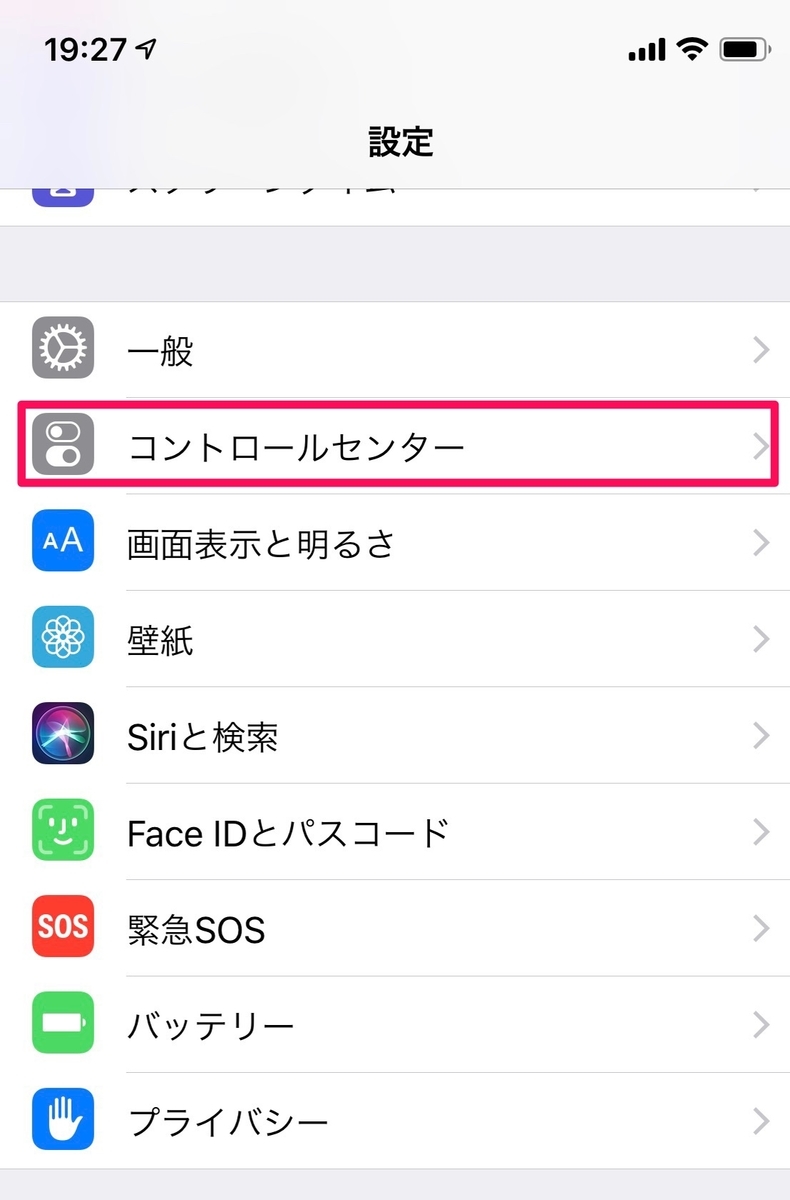This screenshot has height=1200, width=790.
Task: Tap the red SOS icon
Action: pos(62,928)
